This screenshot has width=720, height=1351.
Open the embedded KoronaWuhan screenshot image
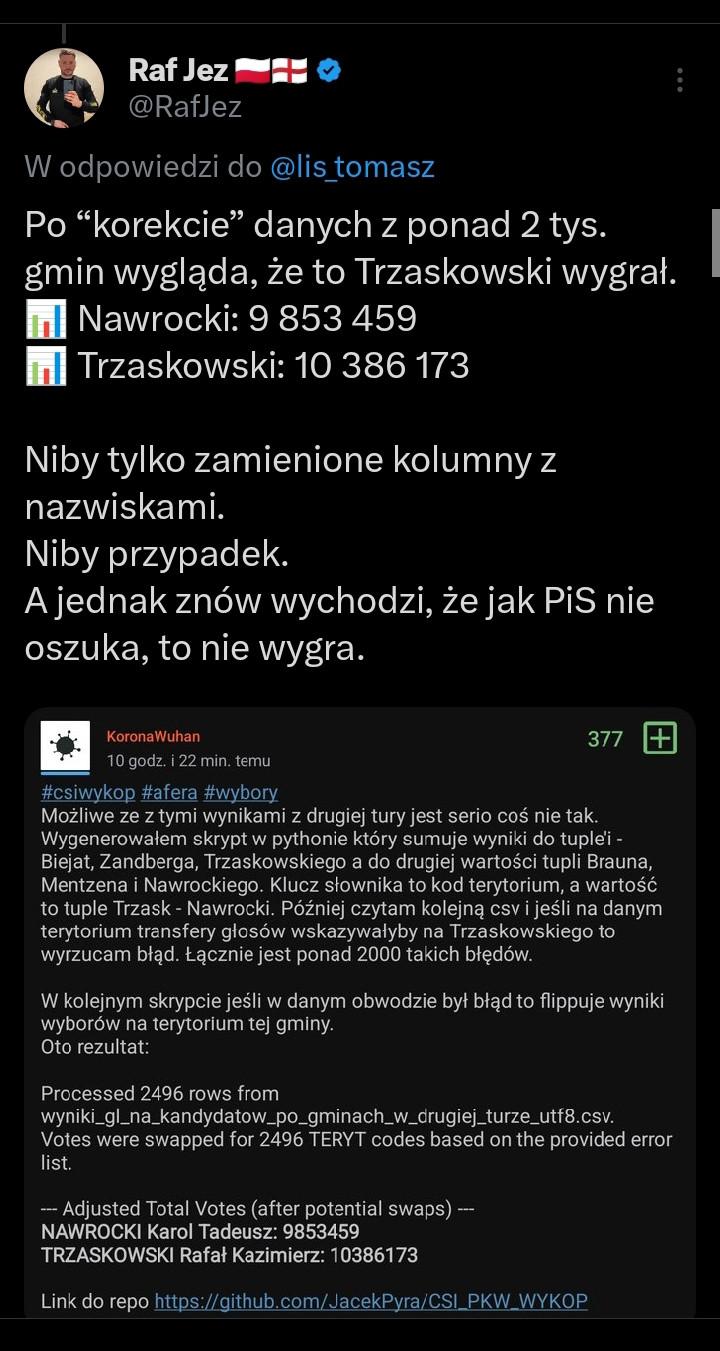pyautogui.click(x=360, y=1011)
